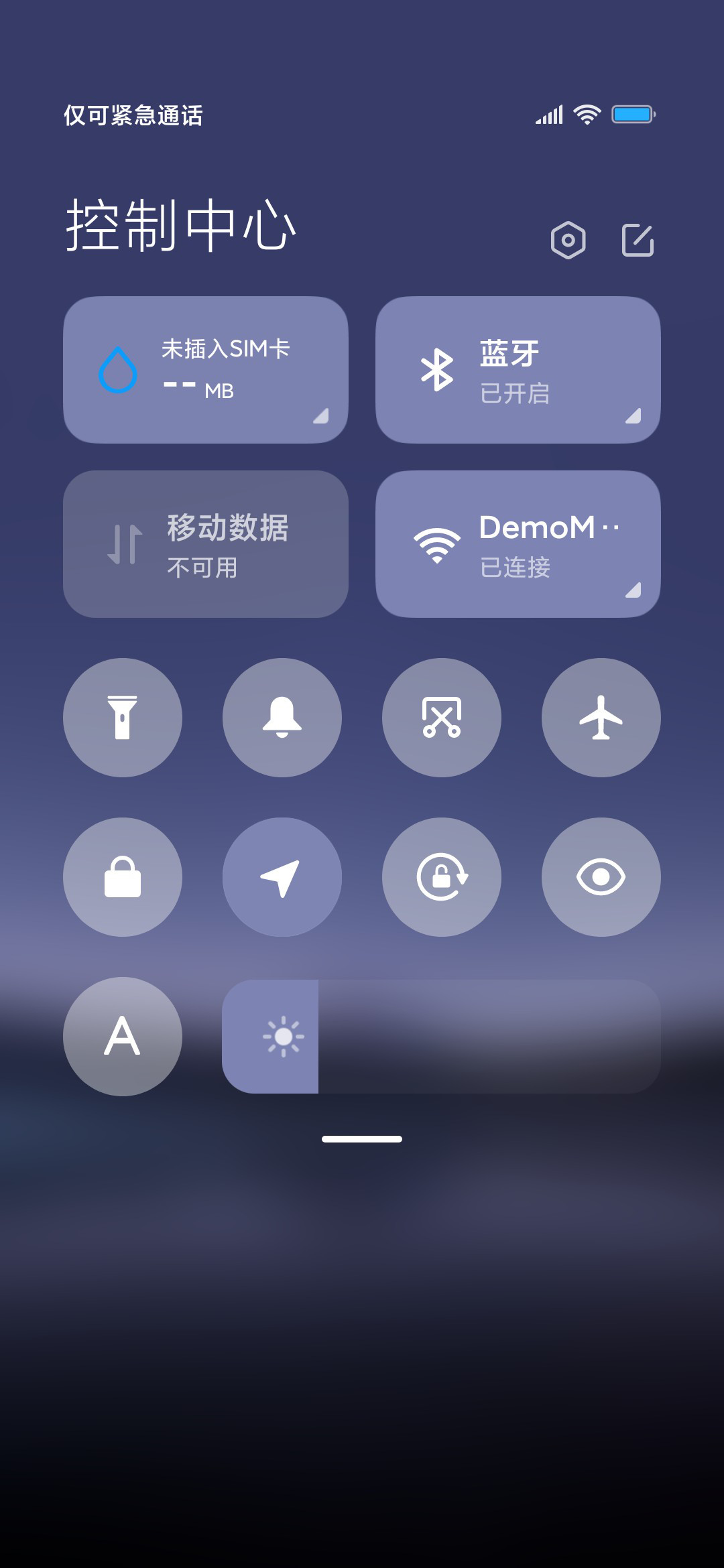
Task: Toggle the DemoM Wi-Fi tile
Action: (x=518, y=544)
